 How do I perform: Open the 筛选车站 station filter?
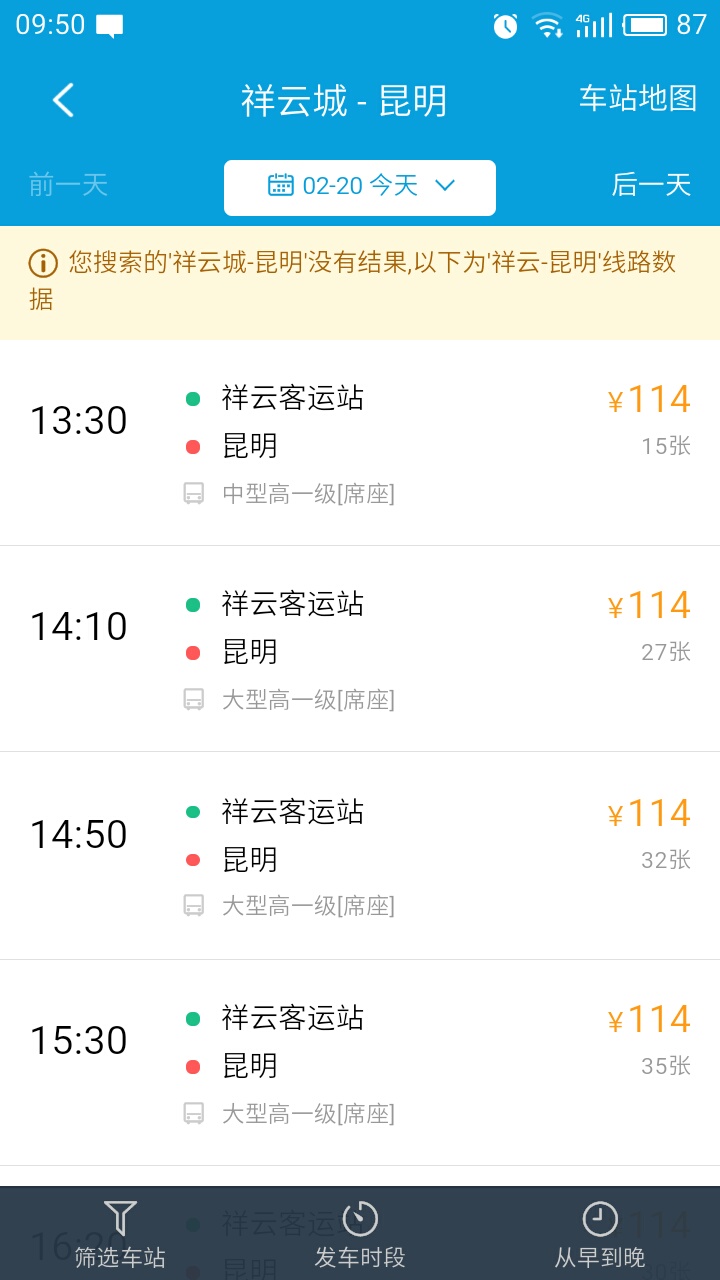pos(120,1235)
